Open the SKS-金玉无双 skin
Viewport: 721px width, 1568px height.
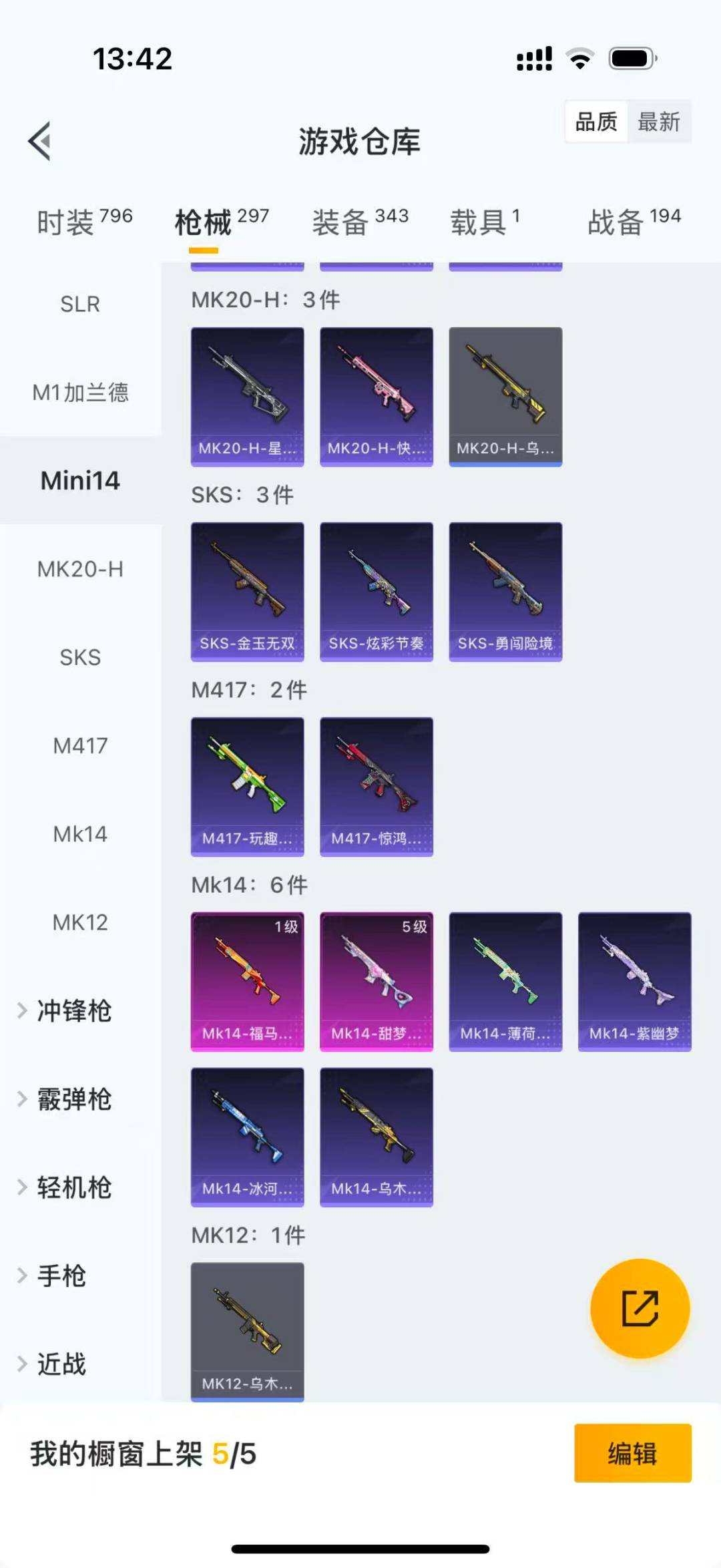247,592
